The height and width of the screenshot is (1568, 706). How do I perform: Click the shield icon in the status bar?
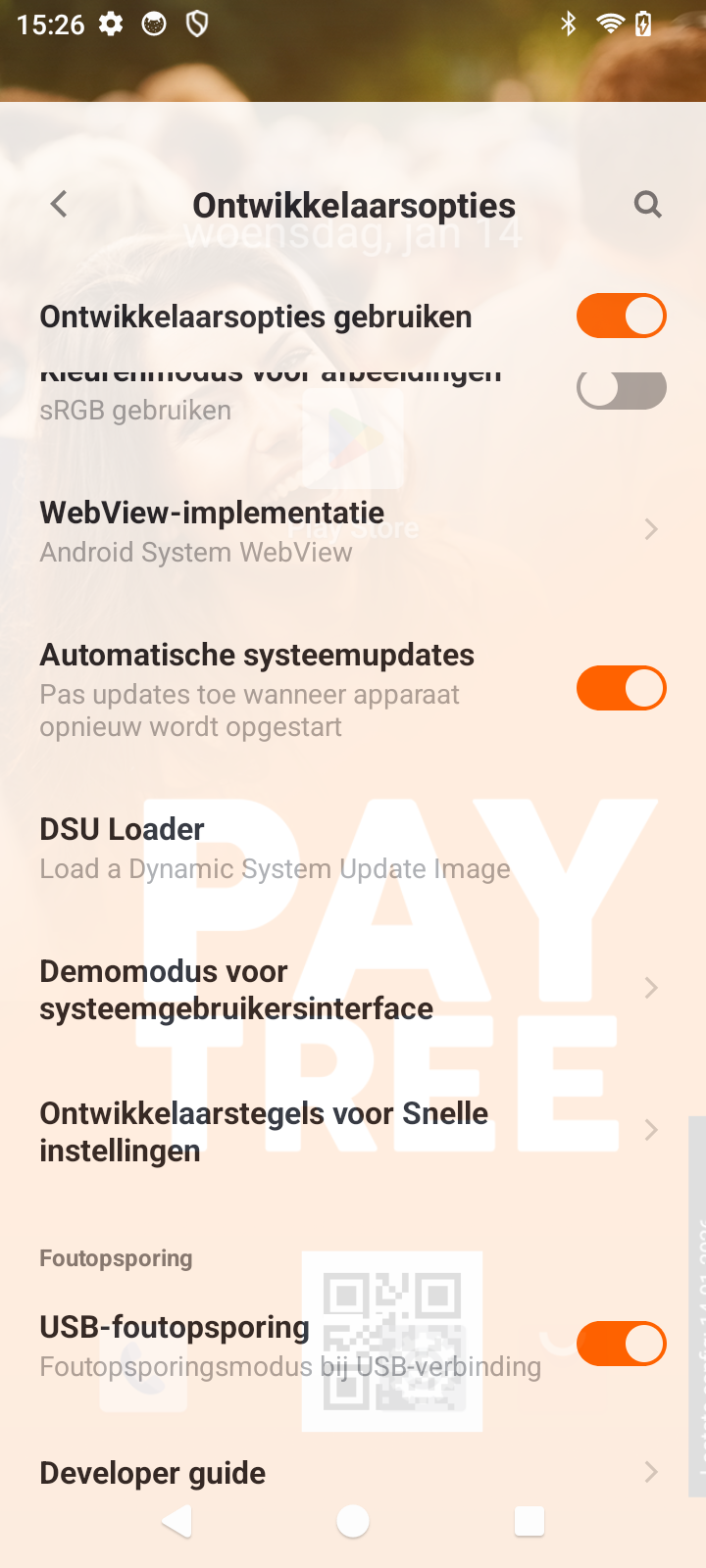pyautogui.click(x=196, y=24)
